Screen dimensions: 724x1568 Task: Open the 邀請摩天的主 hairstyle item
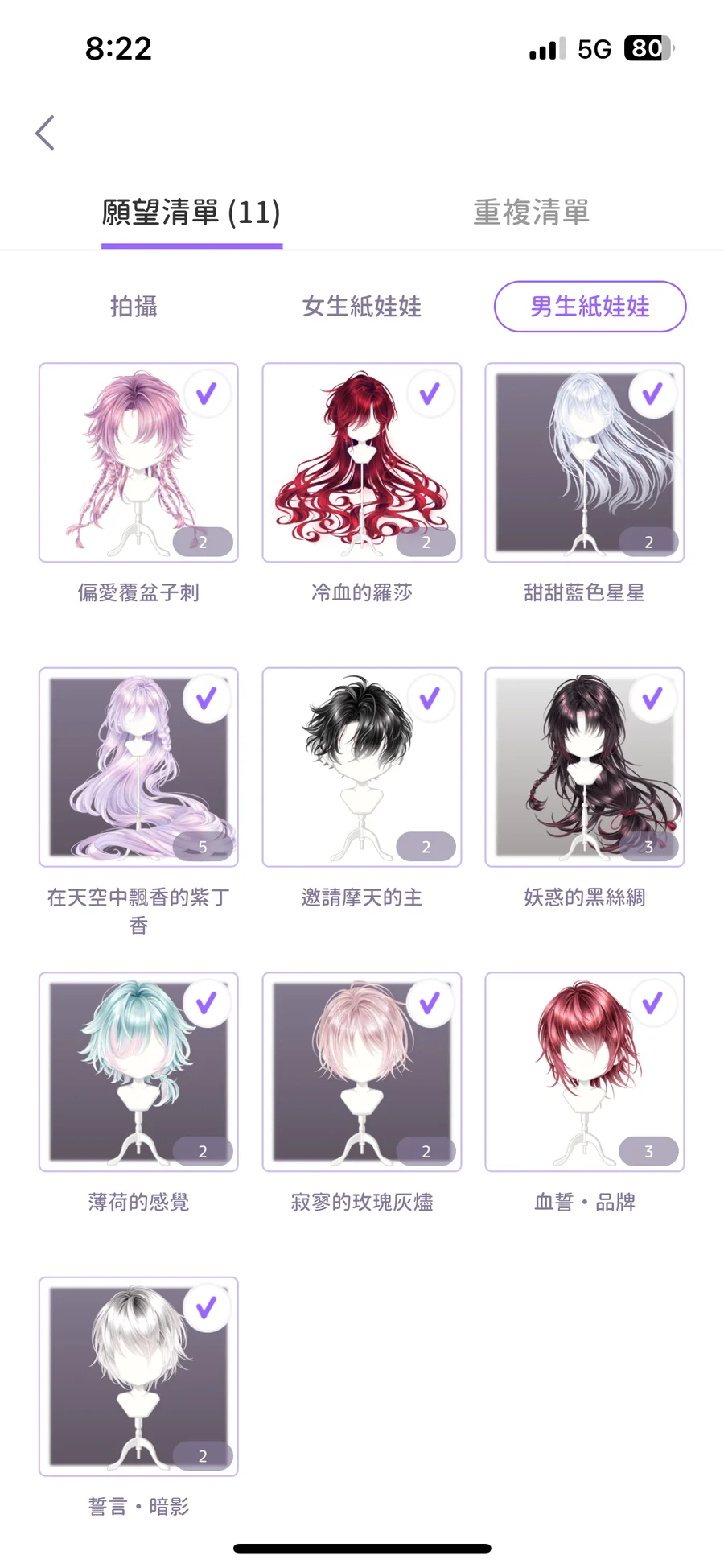[362, 767]
